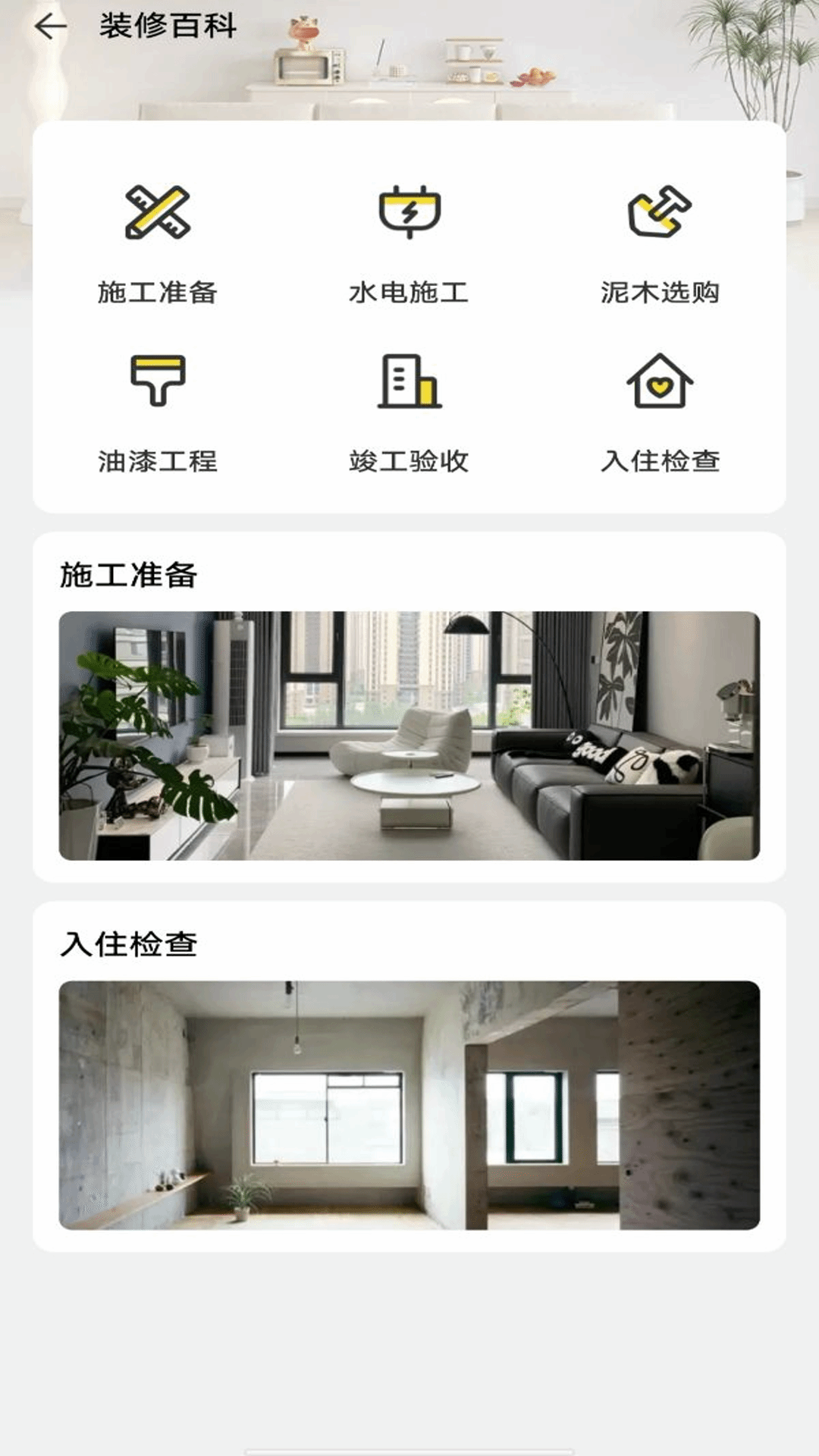Select the 水电施工 text label
This screenshot has width=819, height=1456.
(411, 290)
